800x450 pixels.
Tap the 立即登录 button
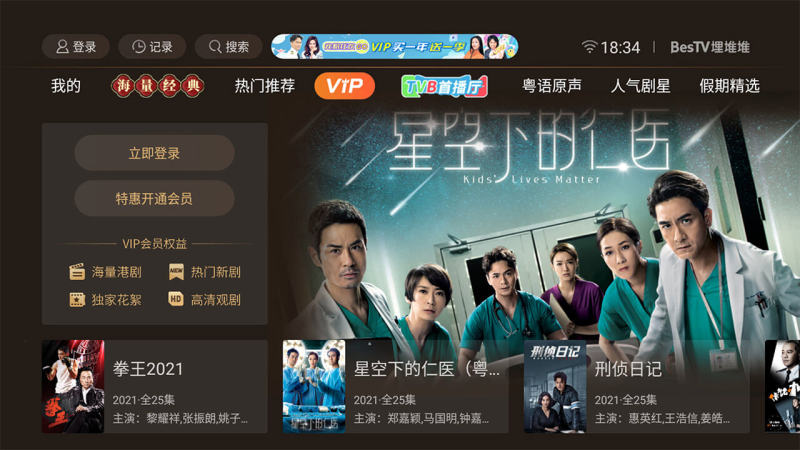pos(154,153)
